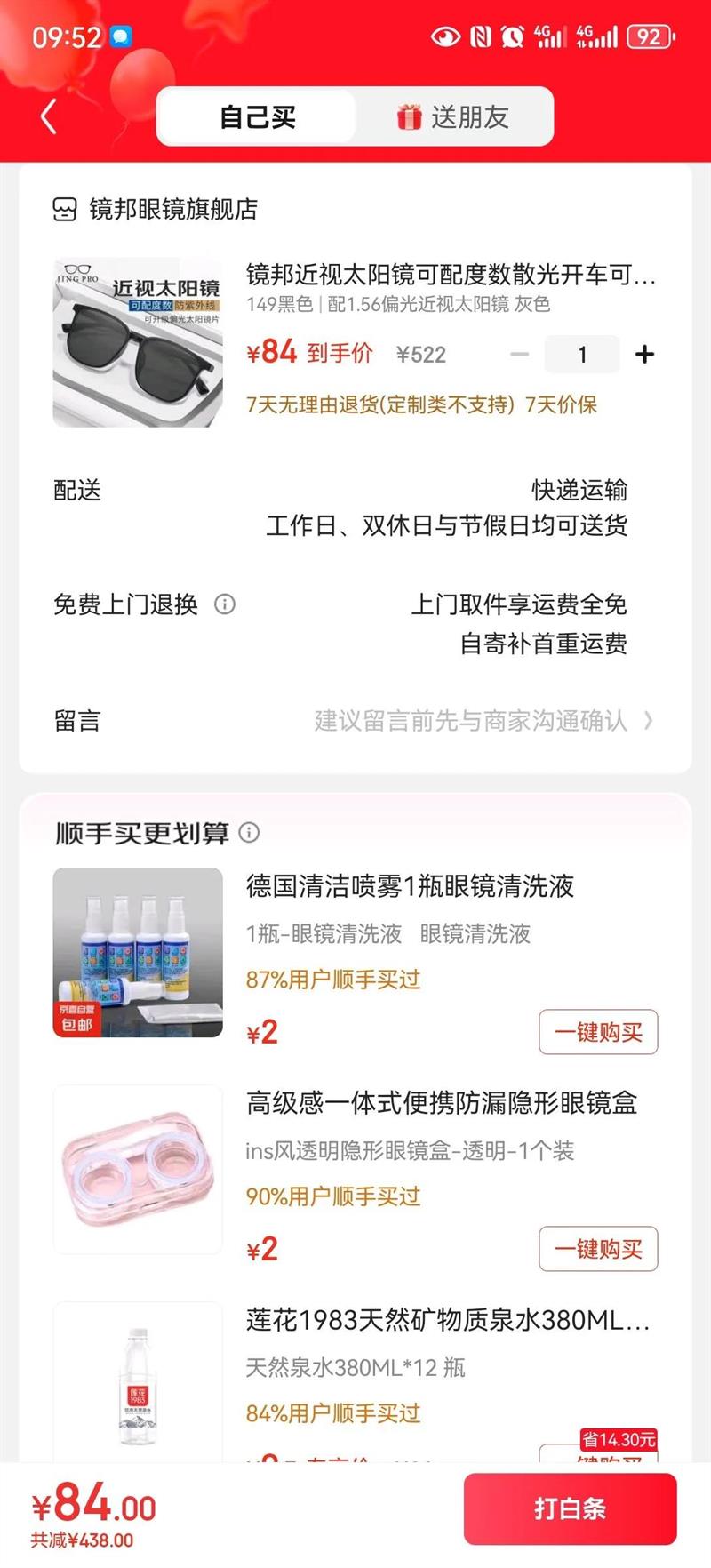The image size is (711, 1568).
Task: Open the 留言 message row
Action: point(355,720)
